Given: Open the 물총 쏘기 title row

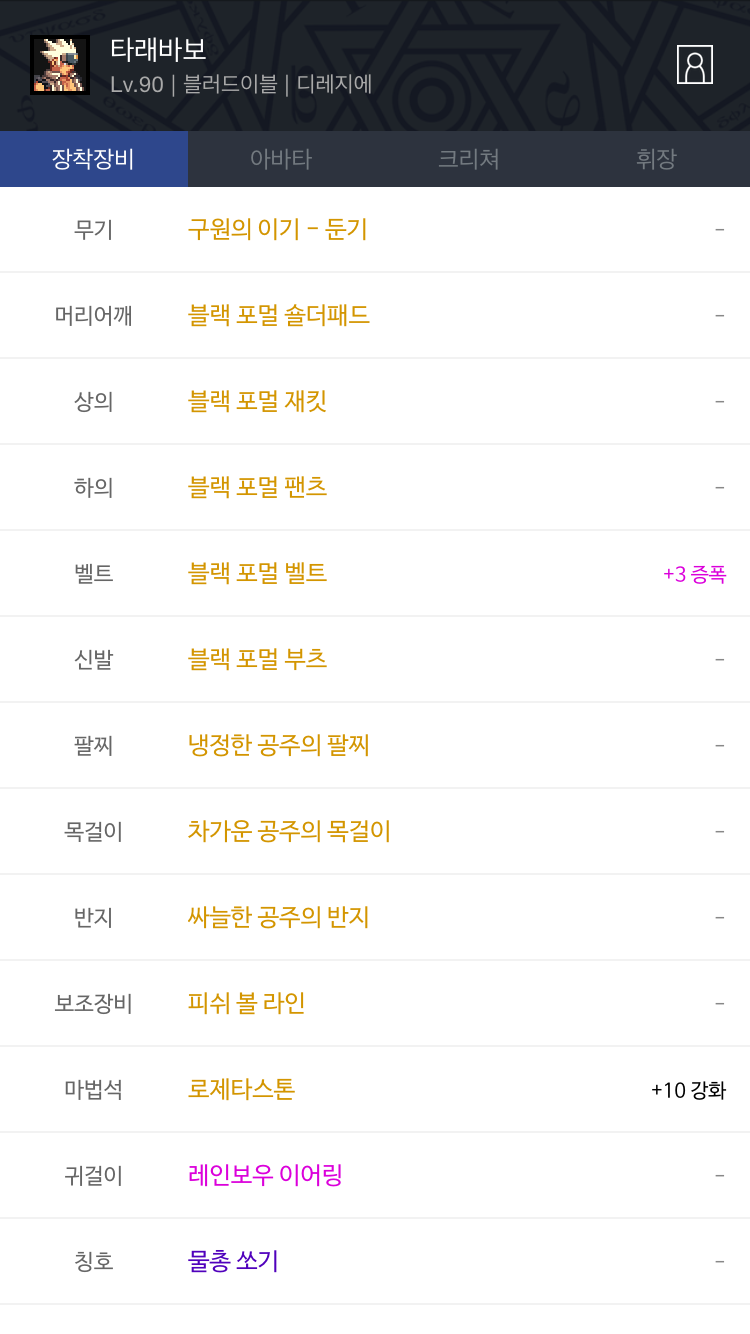Looking at the screenshot, I should (x=233, y=1262).
